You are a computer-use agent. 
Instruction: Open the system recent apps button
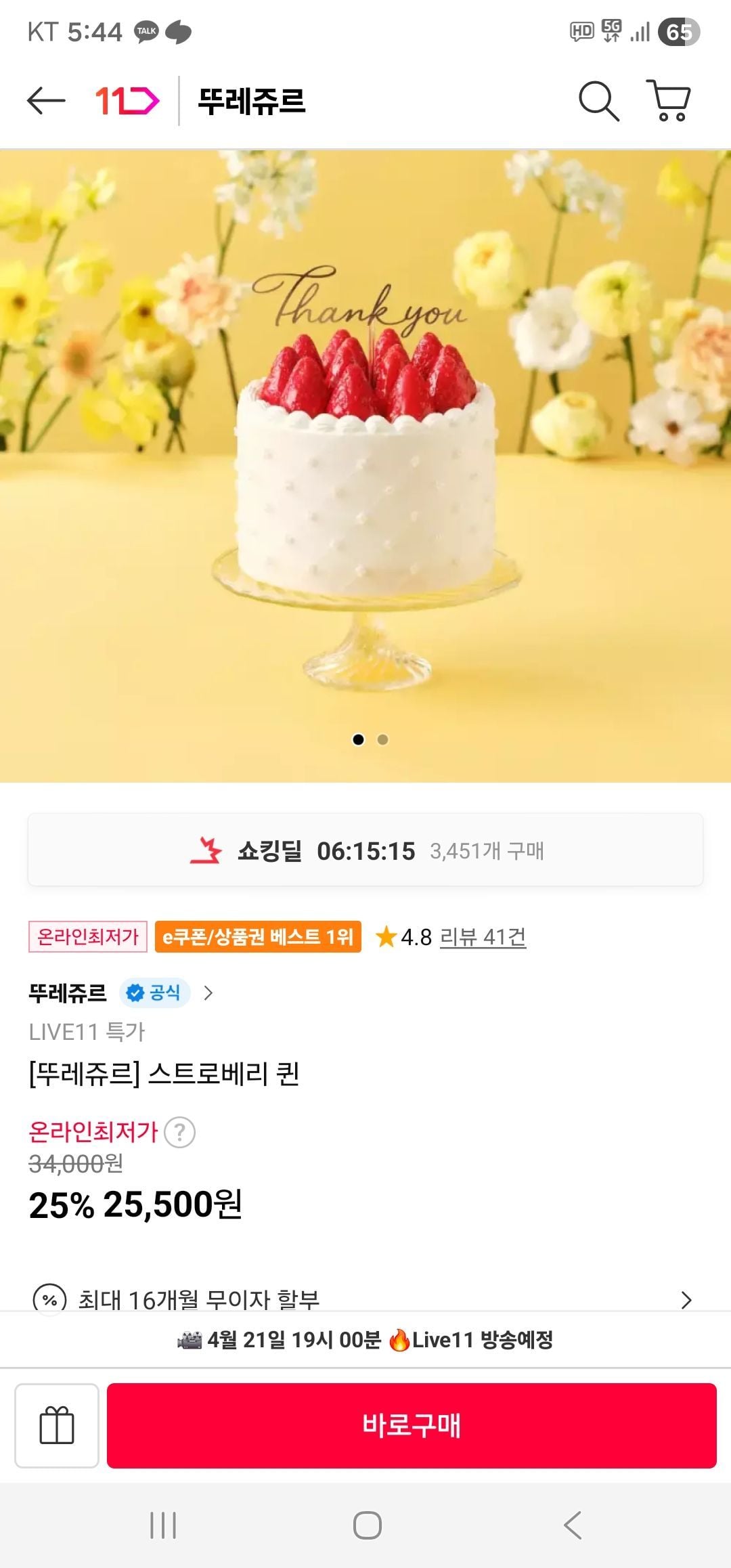[163, 1525]
